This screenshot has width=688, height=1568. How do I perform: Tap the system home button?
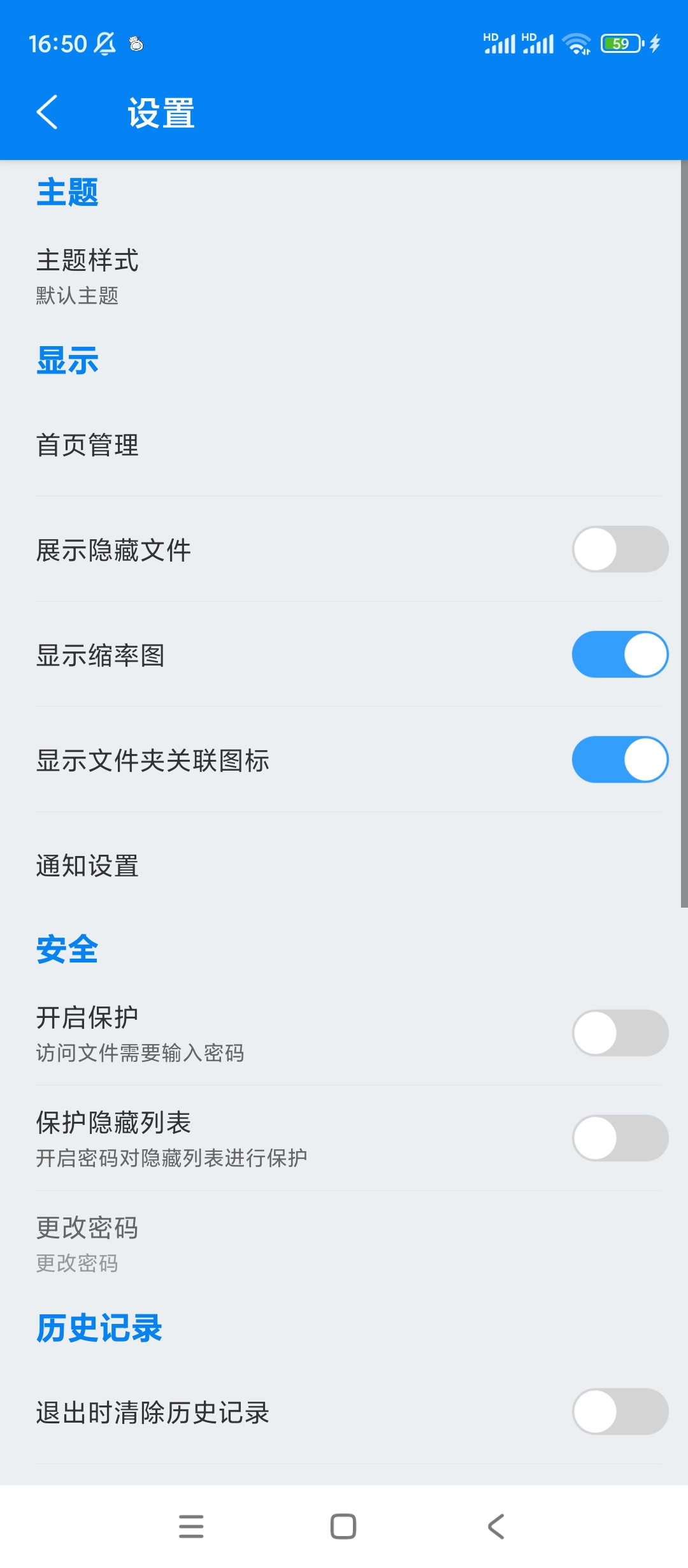click(x=343, y=1527)
